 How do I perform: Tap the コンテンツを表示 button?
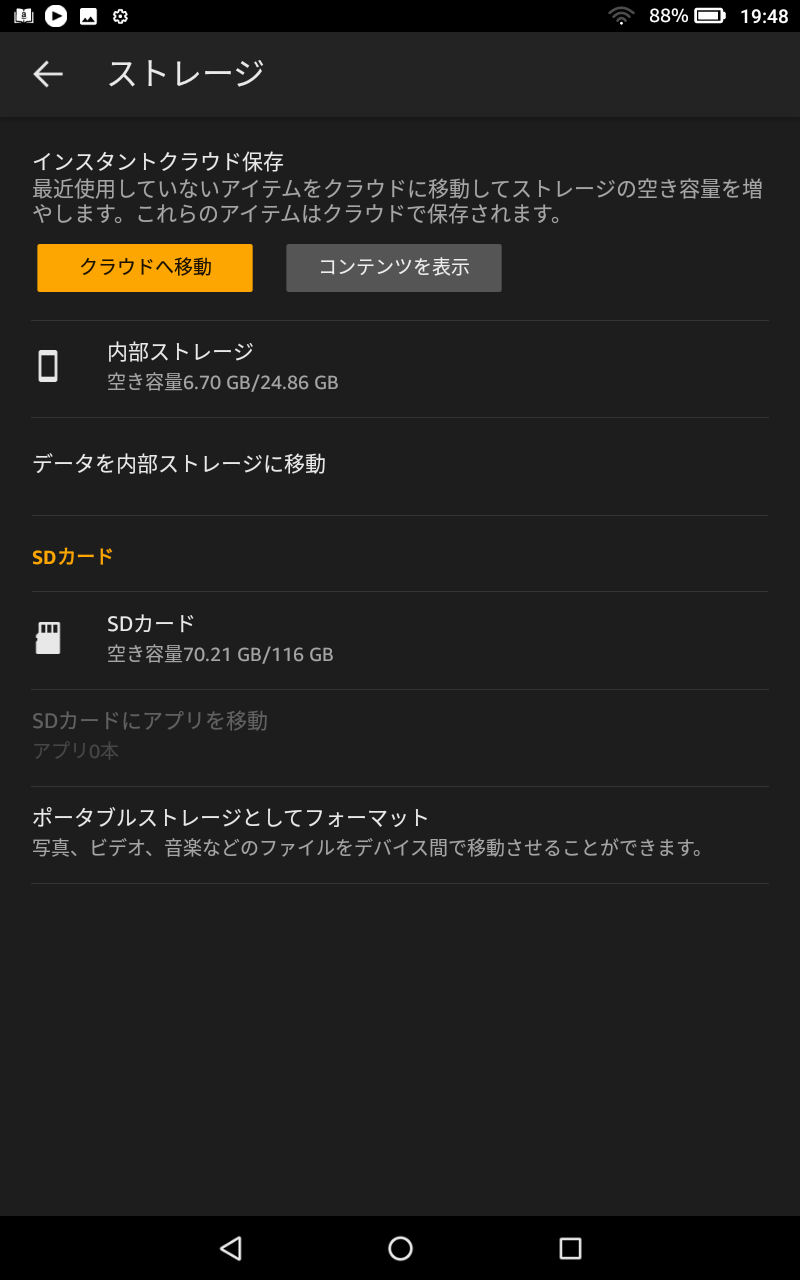(x=394, y=268)
